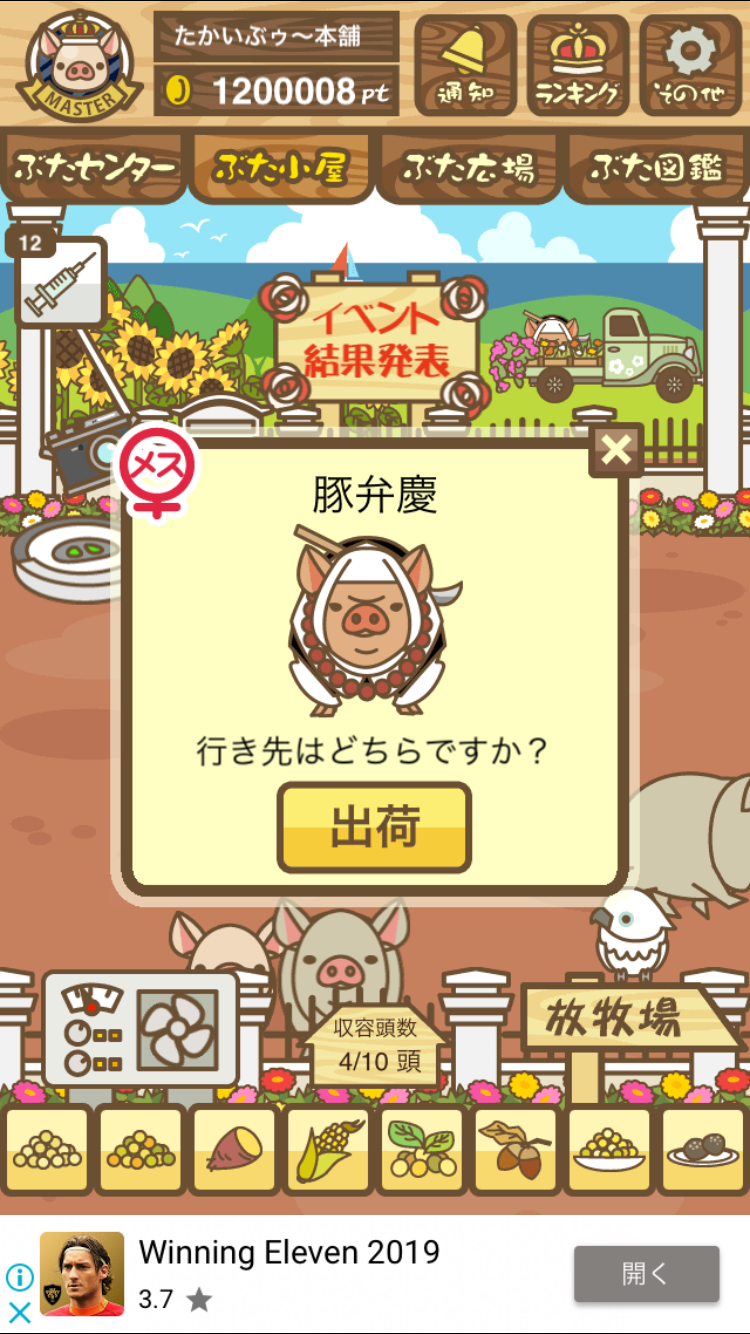The image size is (750, 1334).
Task: Open the ランキング crown button
Action: (578, 66)
